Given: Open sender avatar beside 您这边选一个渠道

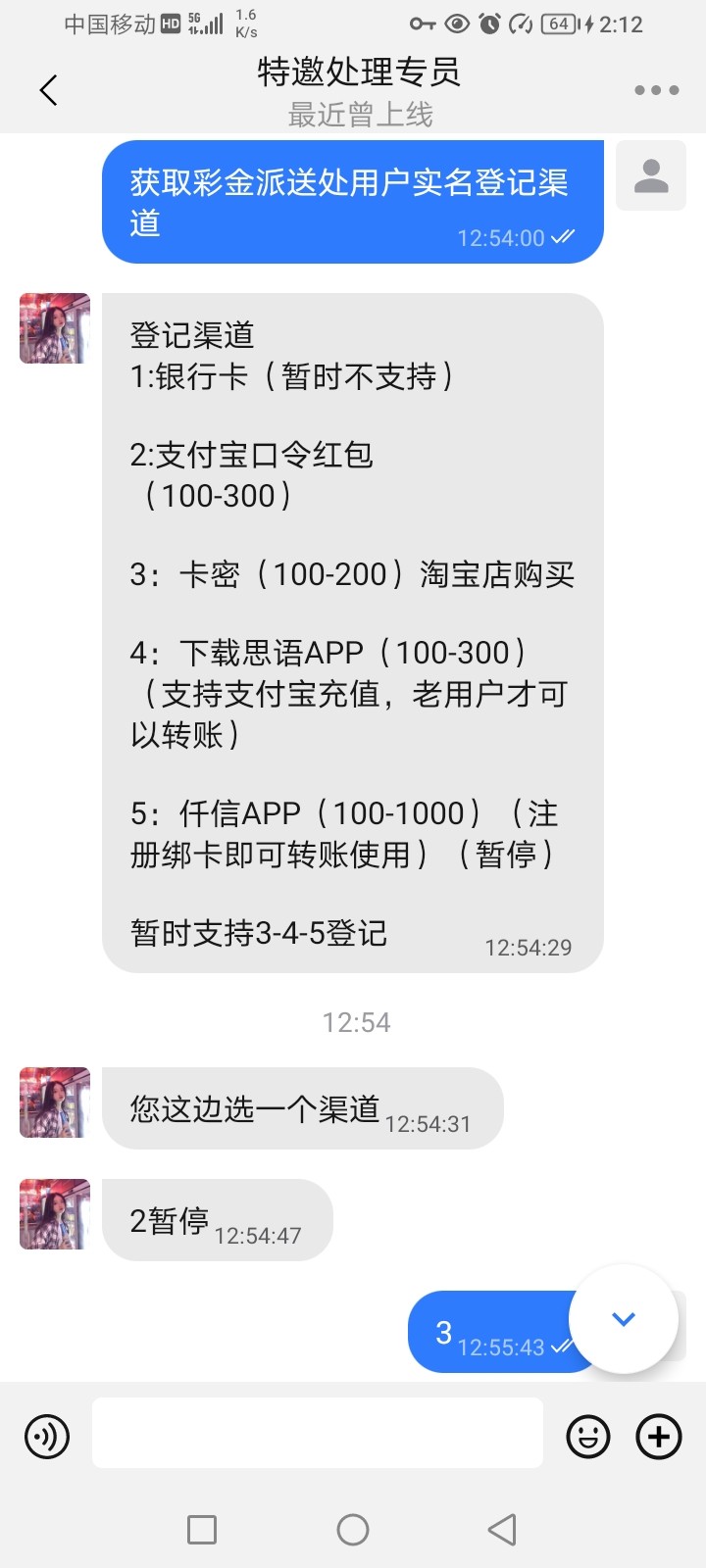Looking at the screenshot, I should (x=55, y=1102).
